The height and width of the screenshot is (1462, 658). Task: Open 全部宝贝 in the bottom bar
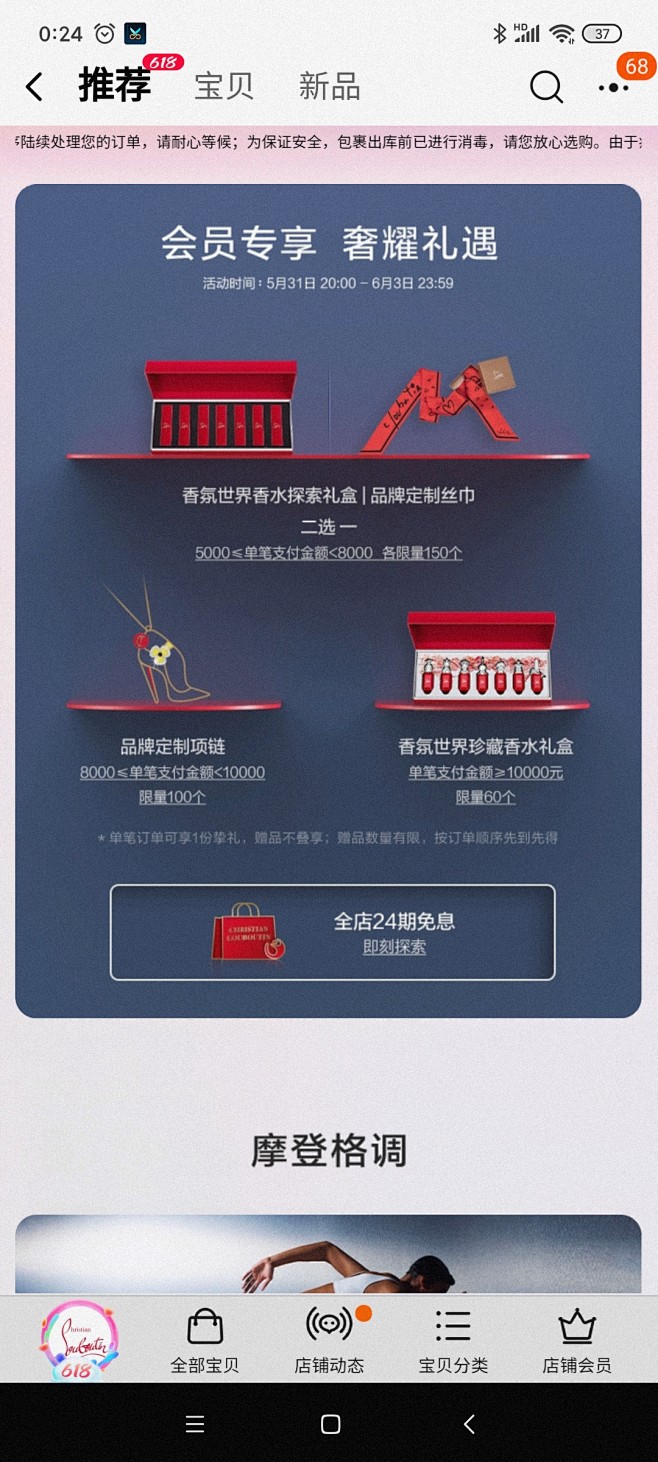click(x=205, y=1340)
